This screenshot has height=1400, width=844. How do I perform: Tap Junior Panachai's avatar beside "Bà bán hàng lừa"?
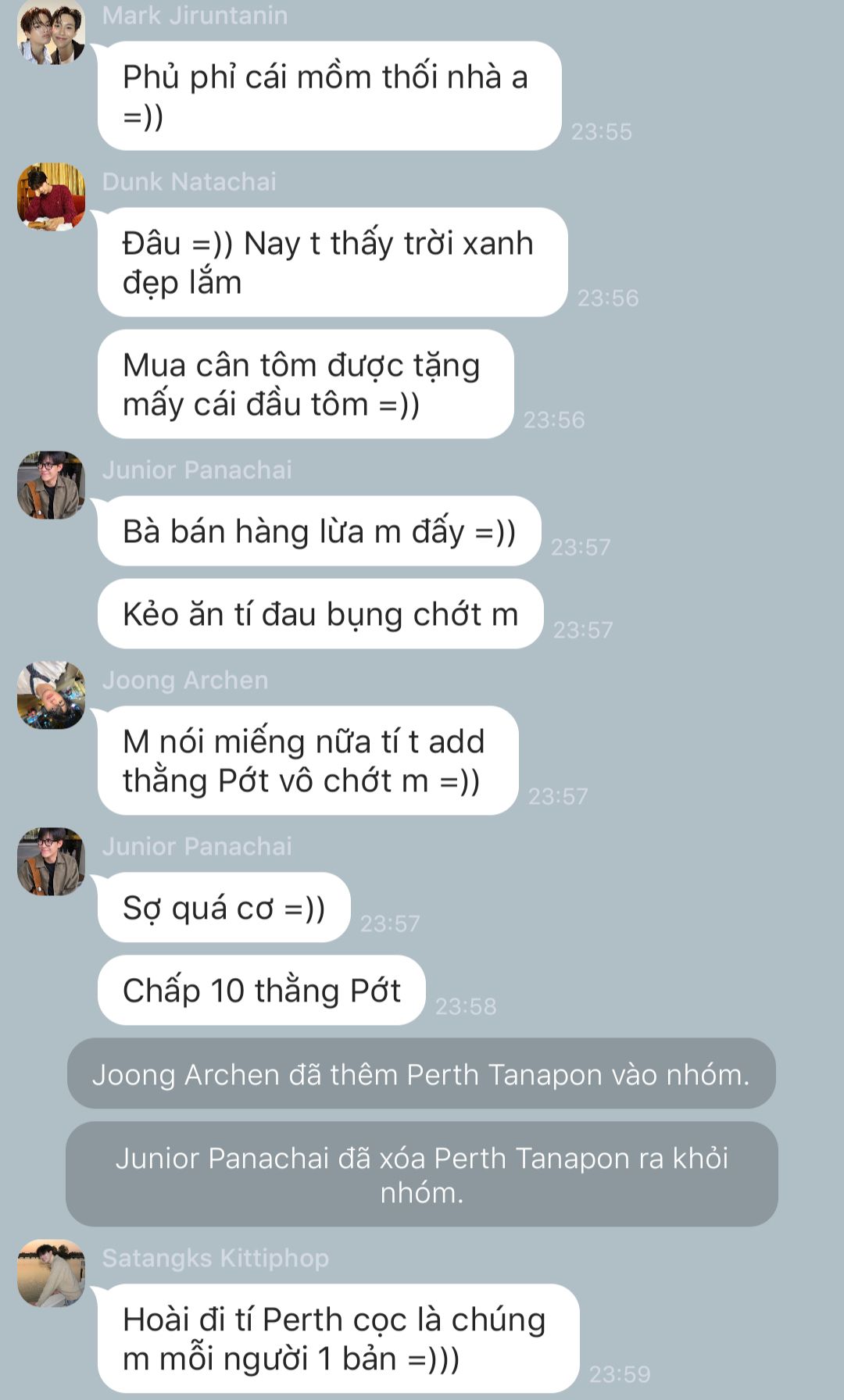(51, 485)
